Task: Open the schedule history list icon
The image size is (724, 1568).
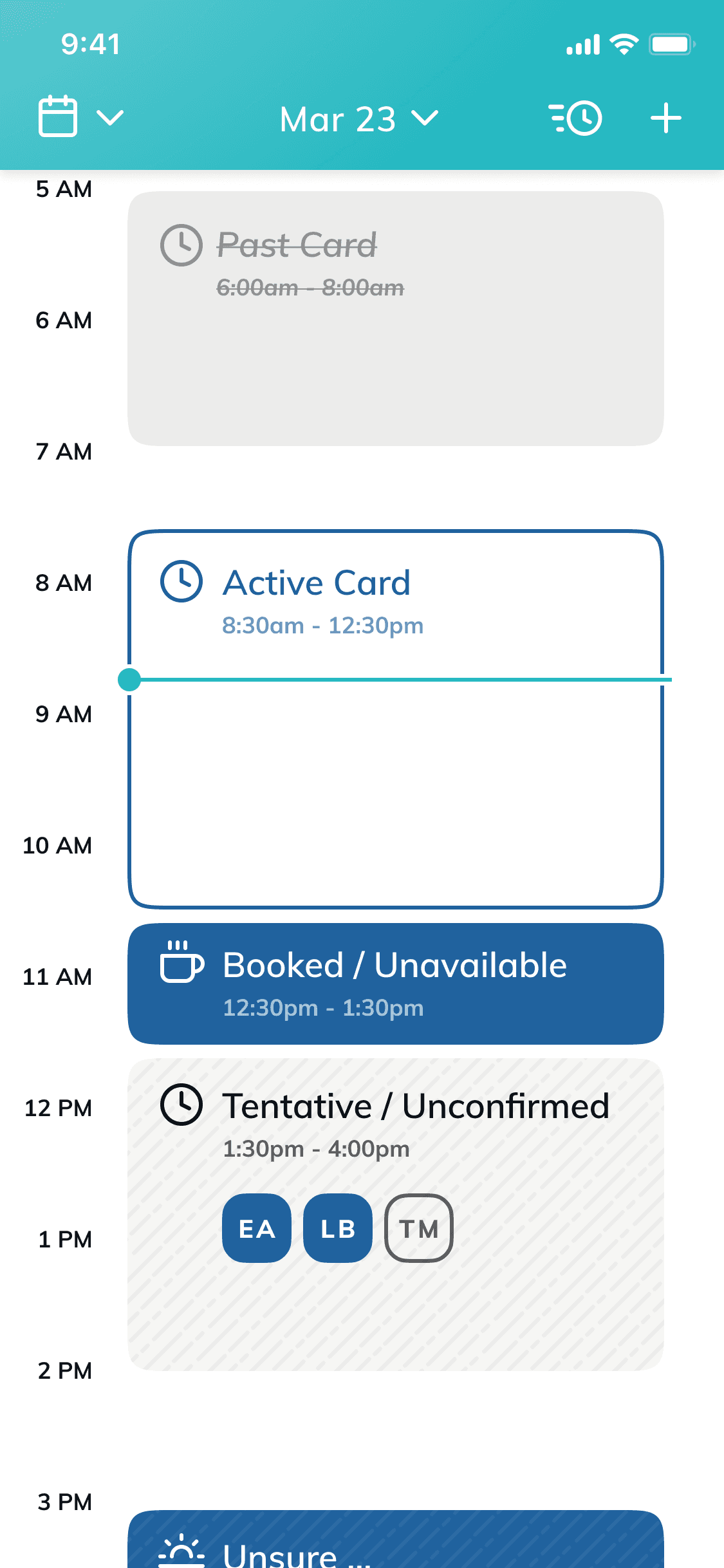Action: [x=575, y=118]
